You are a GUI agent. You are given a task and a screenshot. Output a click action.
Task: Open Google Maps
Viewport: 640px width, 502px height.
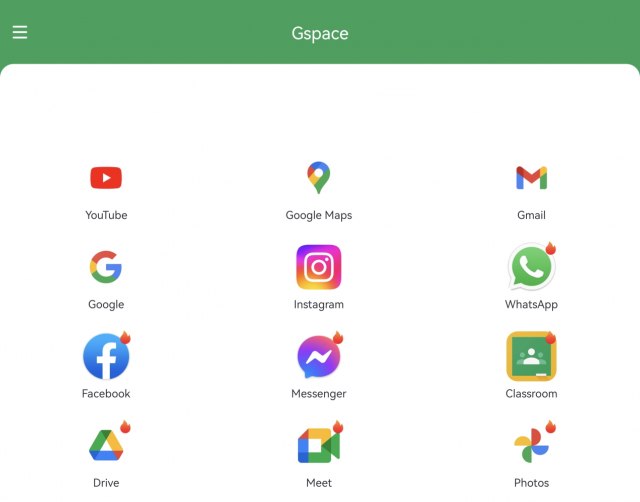point(319,178)
